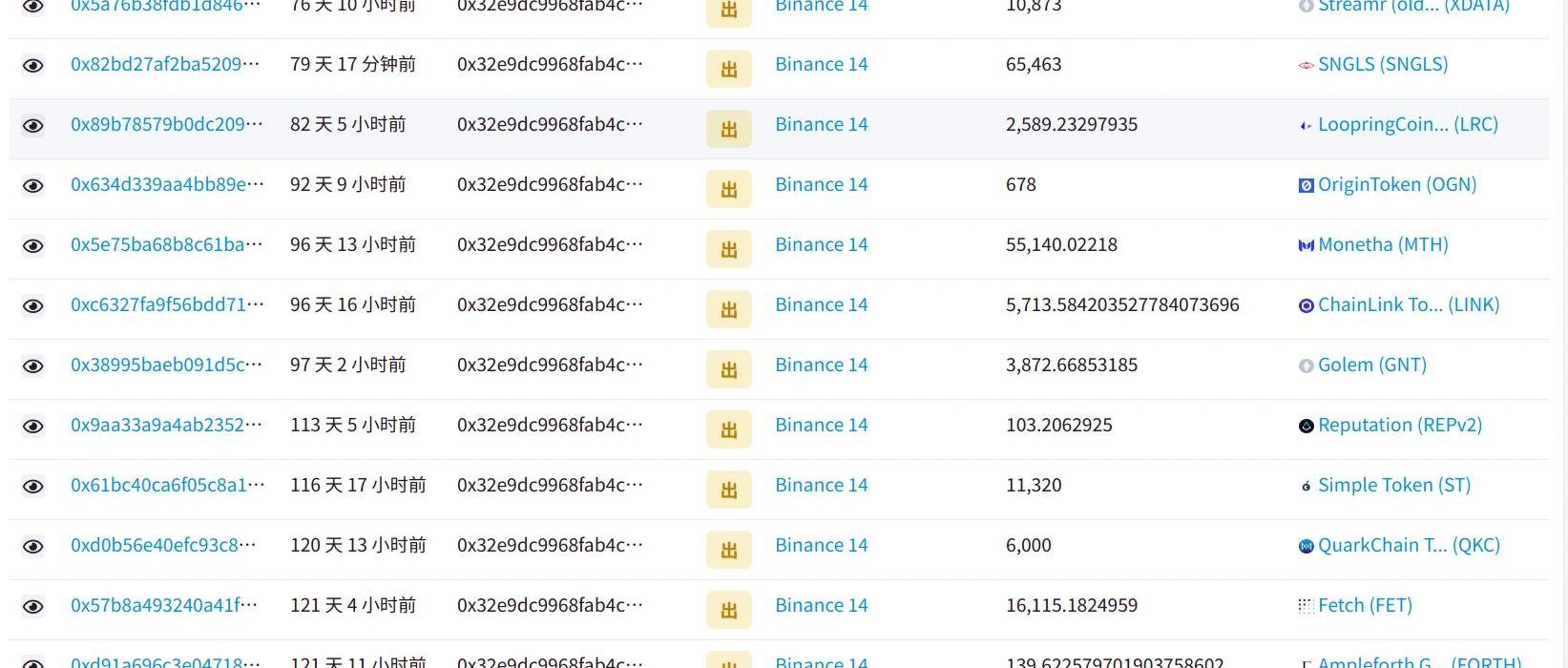Image resolution: width=1568 pixels, height=668 pixels.
Task: Open transaction hash 0x38995baeb091d5c
Action: 166,365
